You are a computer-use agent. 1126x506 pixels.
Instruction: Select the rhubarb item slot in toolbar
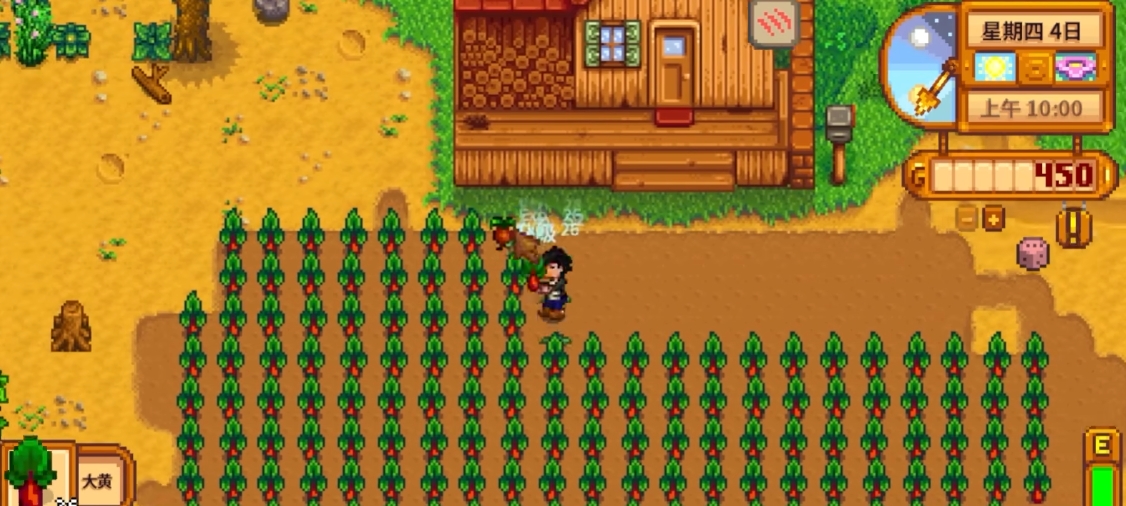pyautogui.click(x=34, y=476)
